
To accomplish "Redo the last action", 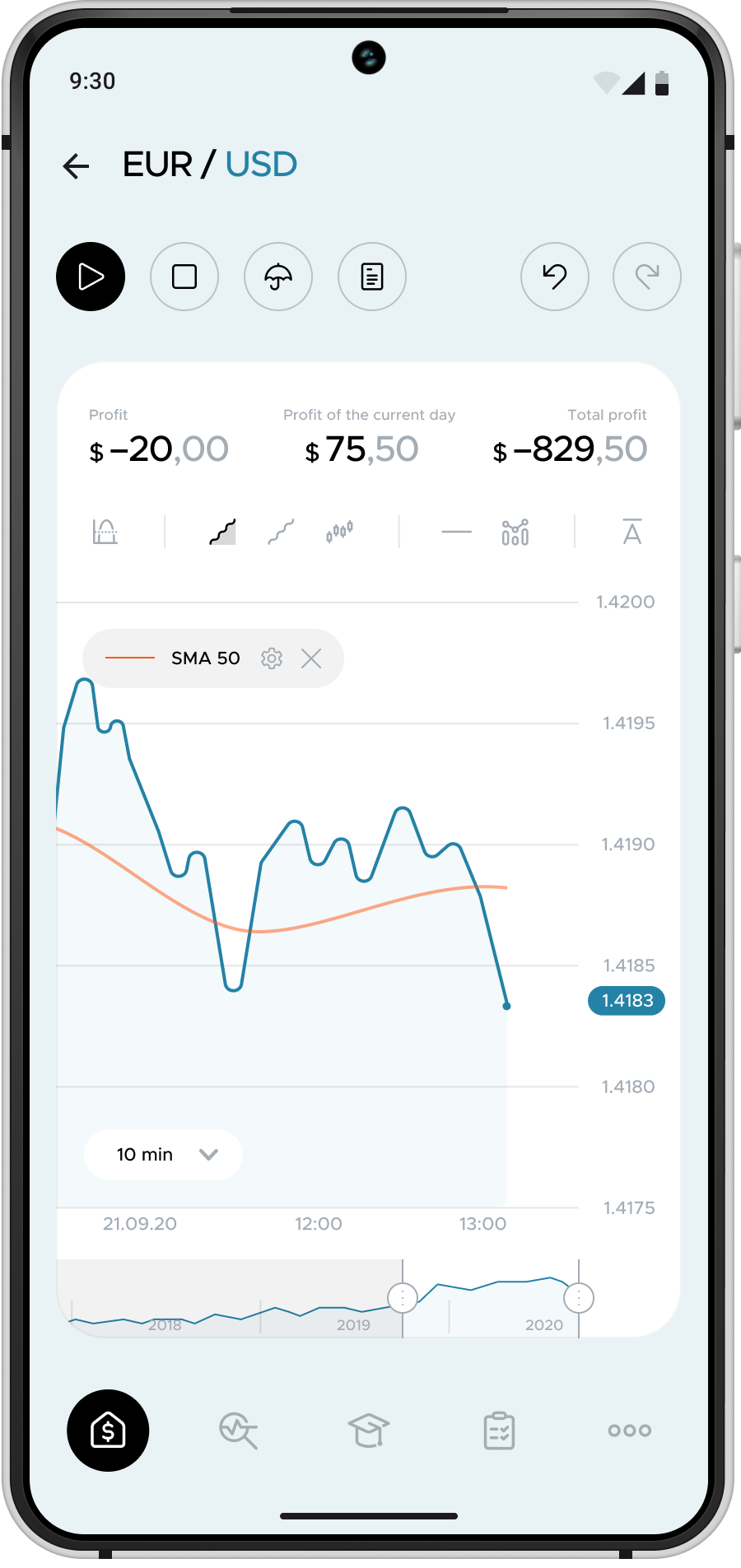I will coord(647,277).
